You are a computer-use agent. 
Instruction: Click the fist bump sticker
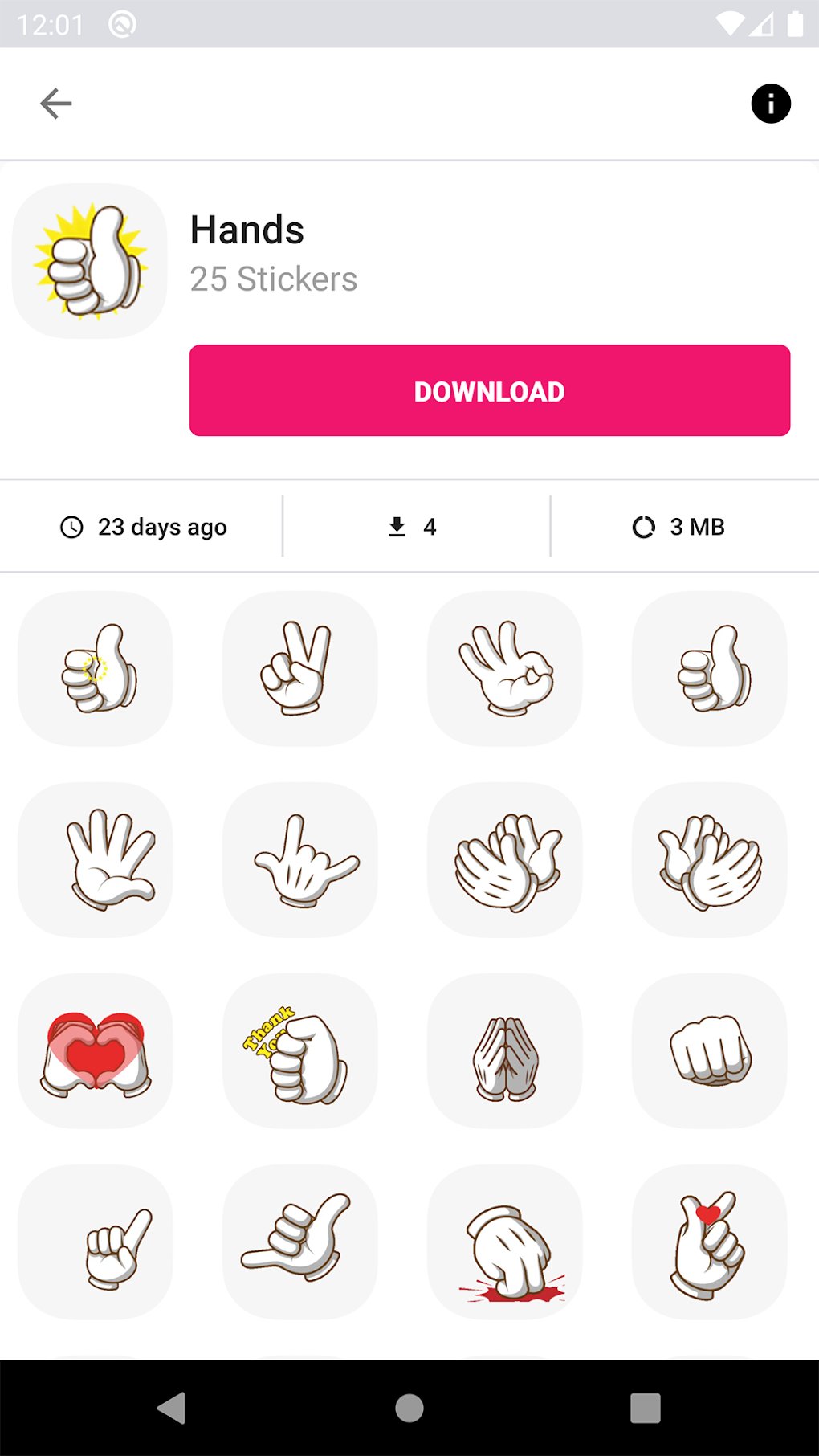(x=709, y=1051)
